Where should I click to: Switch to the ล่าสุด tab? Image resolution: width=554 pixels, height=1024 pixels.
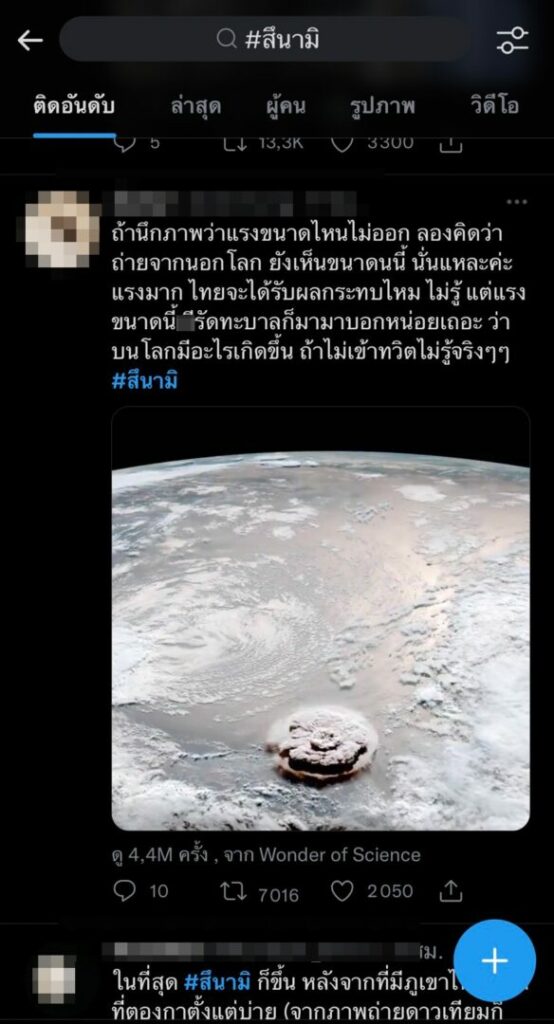coord(195,106)
